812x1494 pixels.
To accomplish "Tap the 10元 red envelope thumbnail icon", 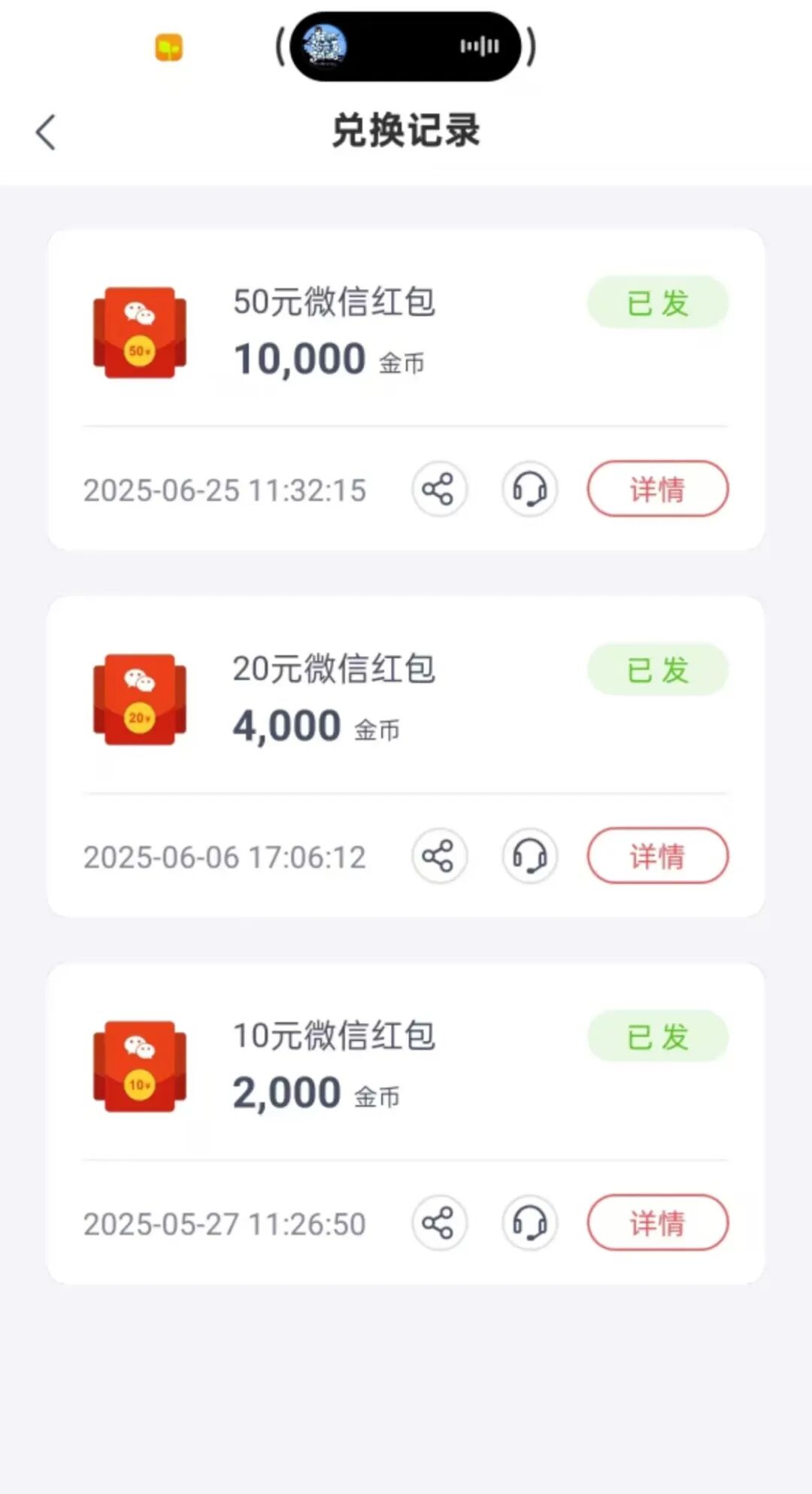I will click(x=140, y=1066).
